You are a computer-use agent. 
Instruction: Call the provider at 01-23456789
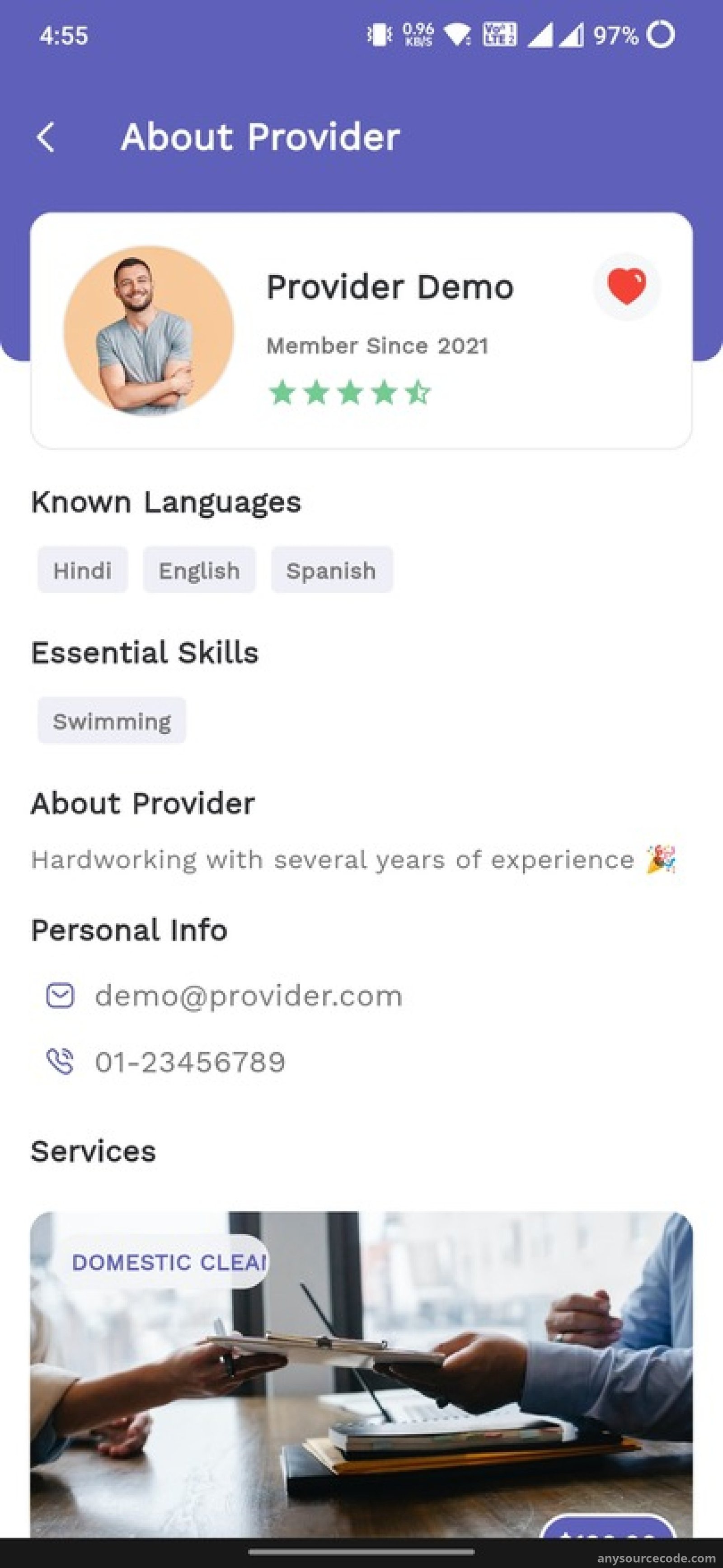[165, 1062]
